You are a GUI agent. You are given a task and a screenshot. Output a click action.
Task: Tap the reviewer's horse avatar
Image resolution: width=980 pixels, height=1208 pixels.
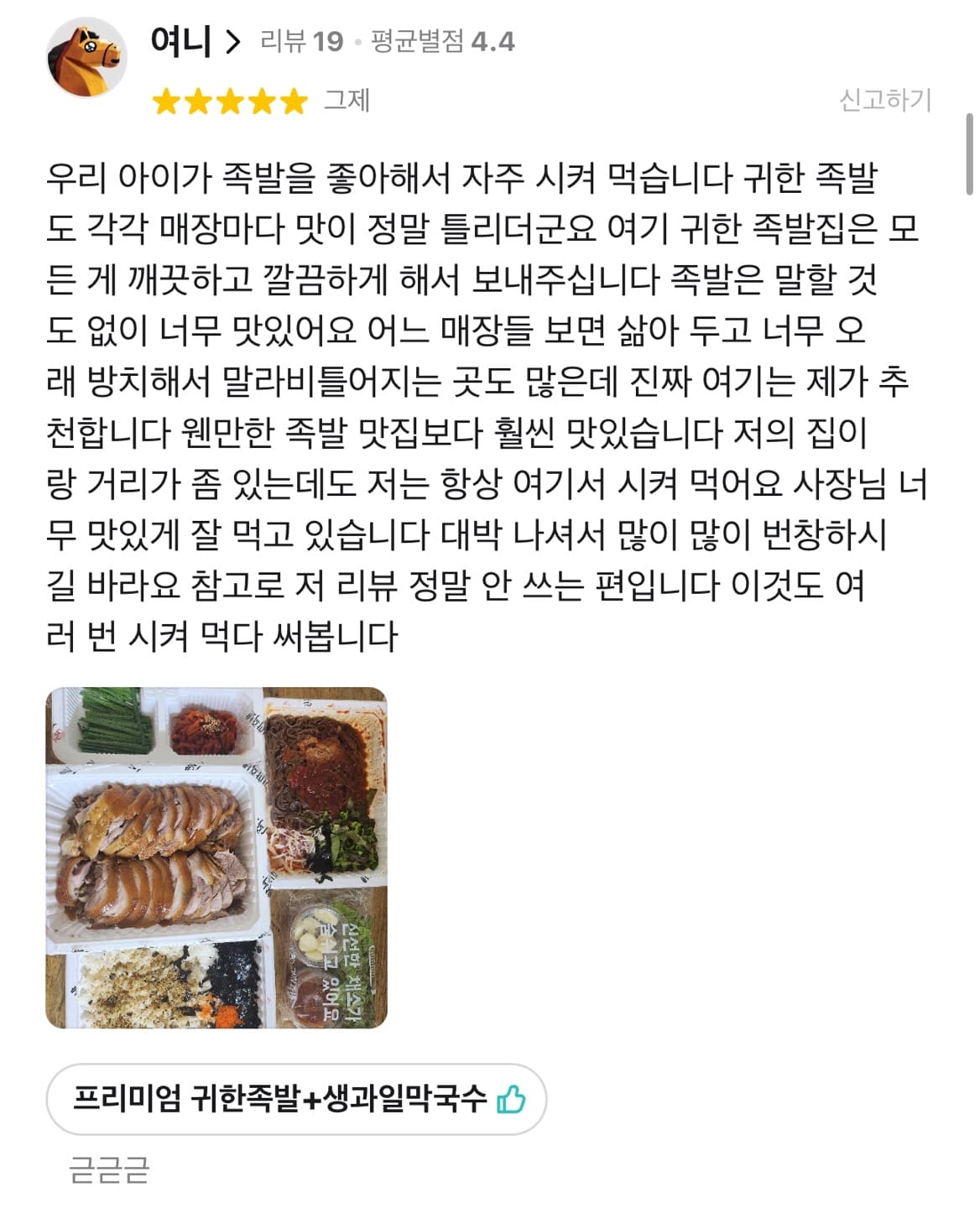(x=86, y=57)
